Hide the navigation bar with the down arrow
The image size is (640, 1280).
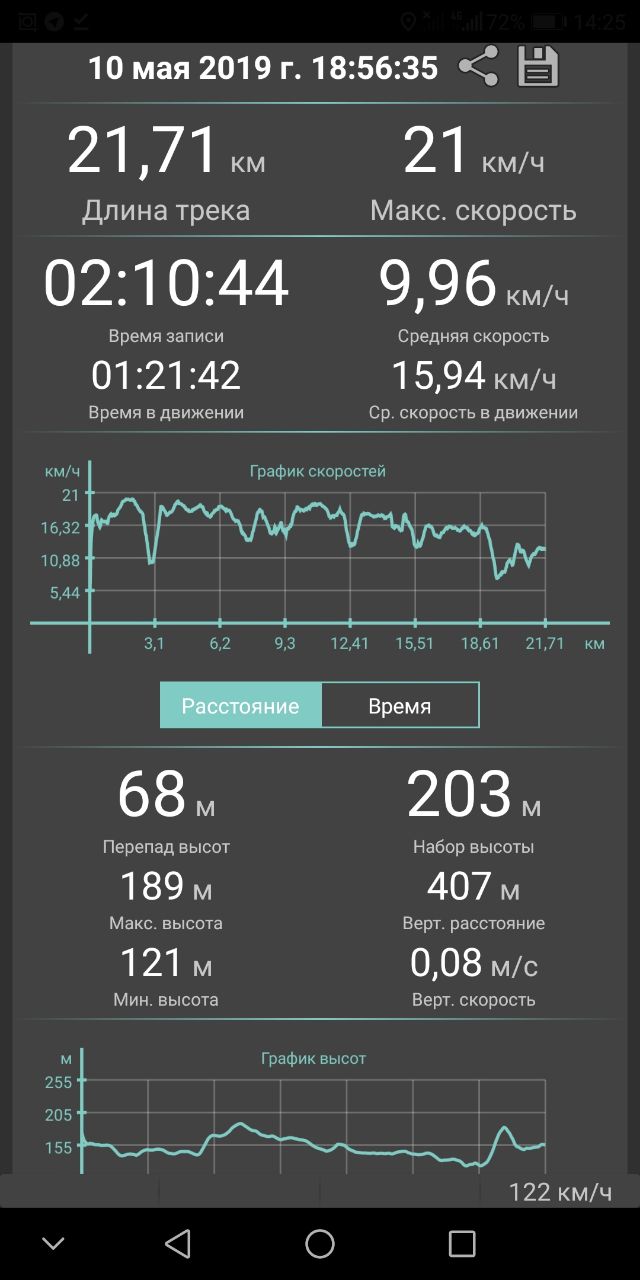(x=53, y=1243)
